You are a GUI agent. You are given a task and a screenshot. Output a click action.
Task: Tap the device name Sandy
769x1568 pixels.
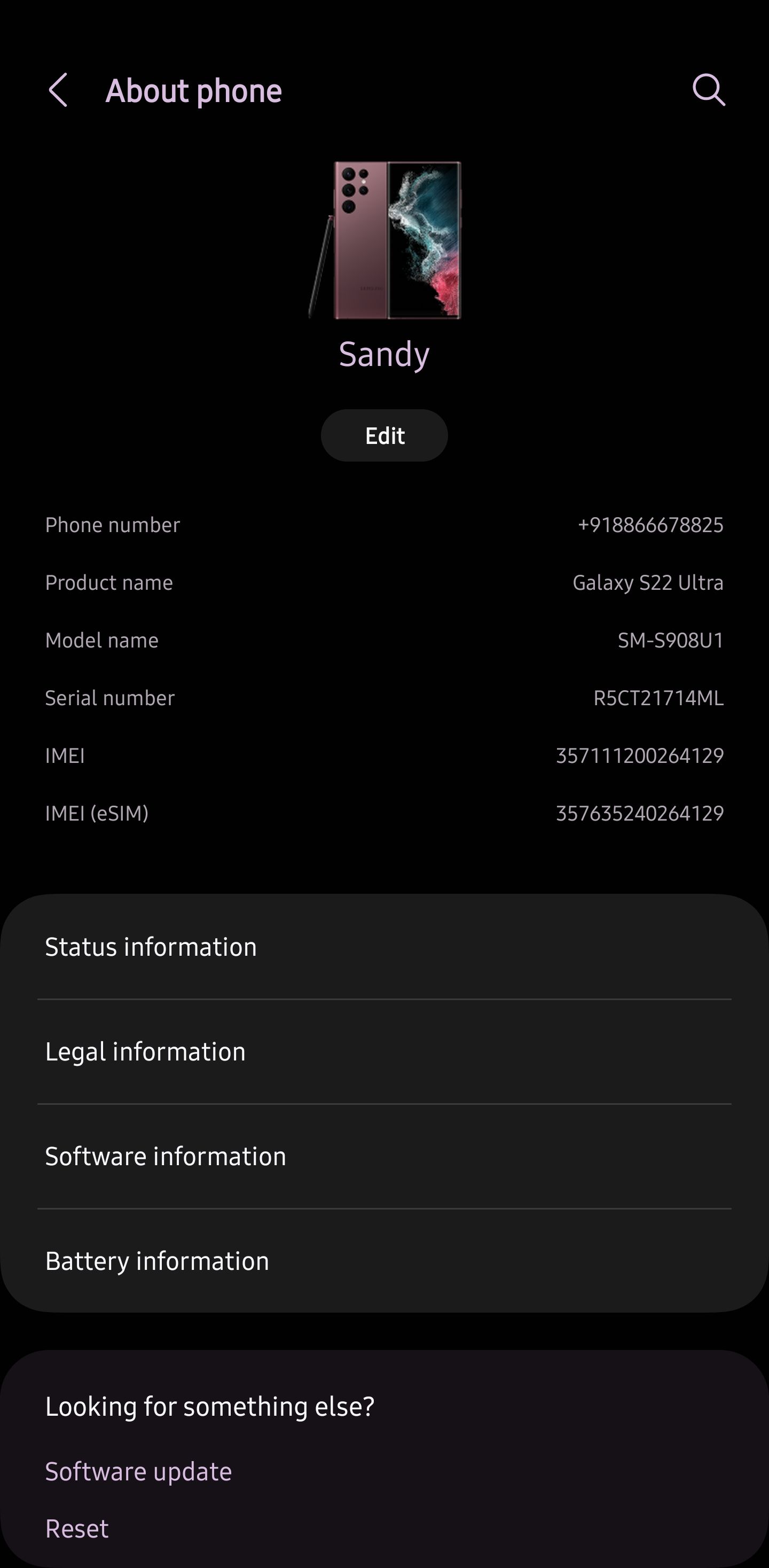point(384,354)
